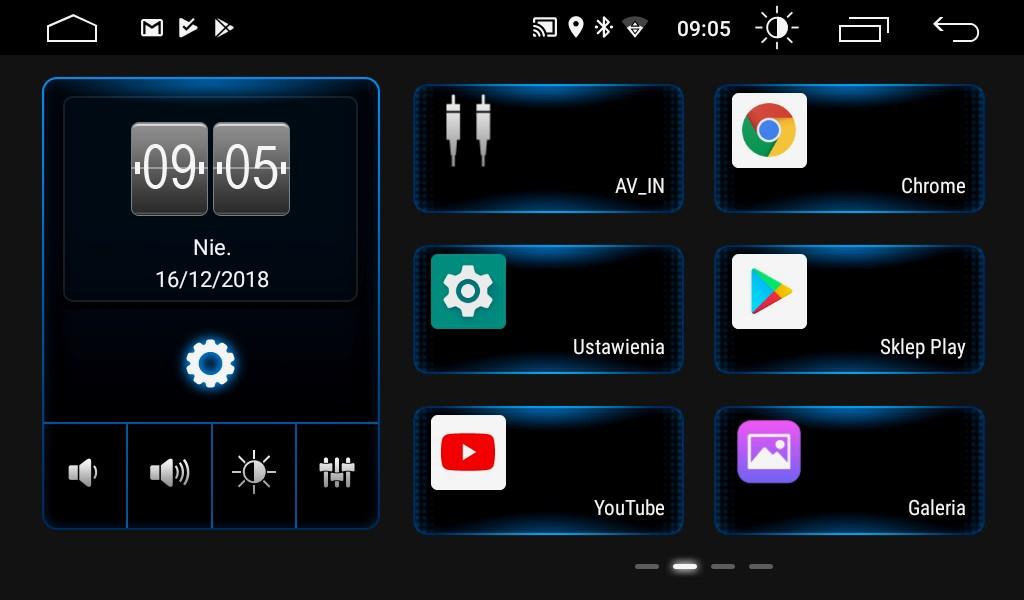Toggle screen brightness in the top bar
This screenshot has width=1024, height=600.
777,28
